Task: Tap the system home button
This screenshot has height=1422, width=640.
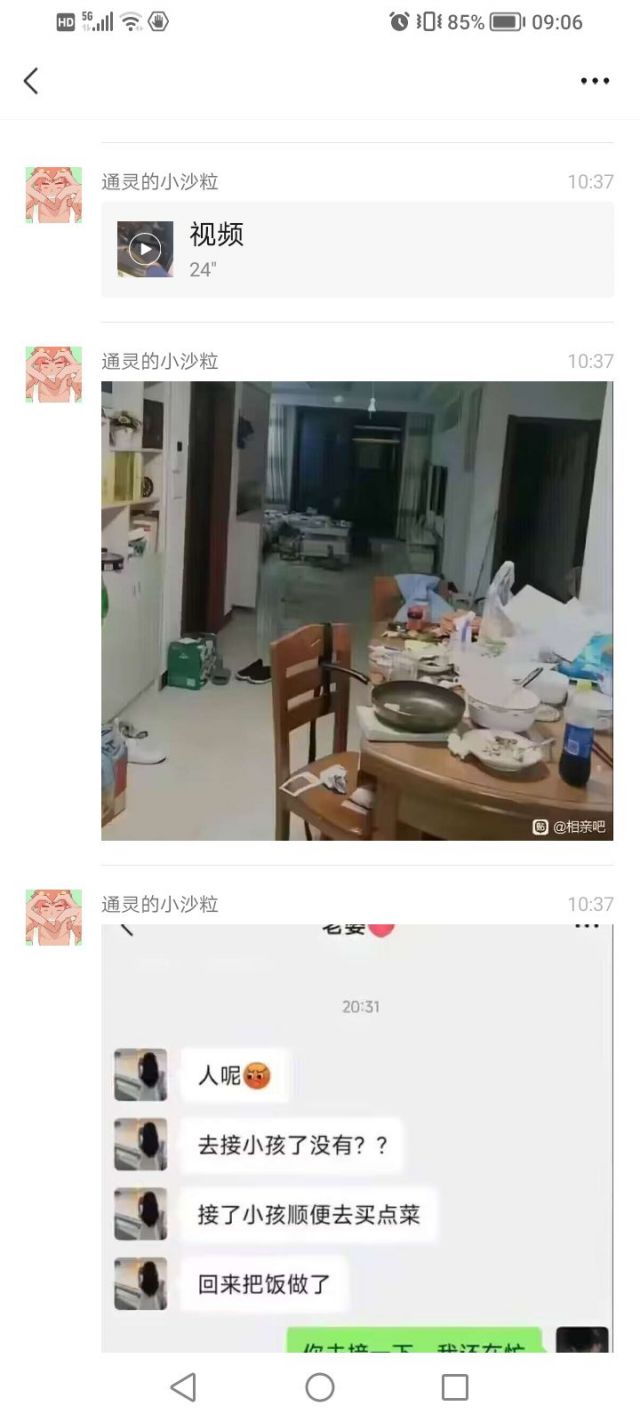Action: point(320,1387)
